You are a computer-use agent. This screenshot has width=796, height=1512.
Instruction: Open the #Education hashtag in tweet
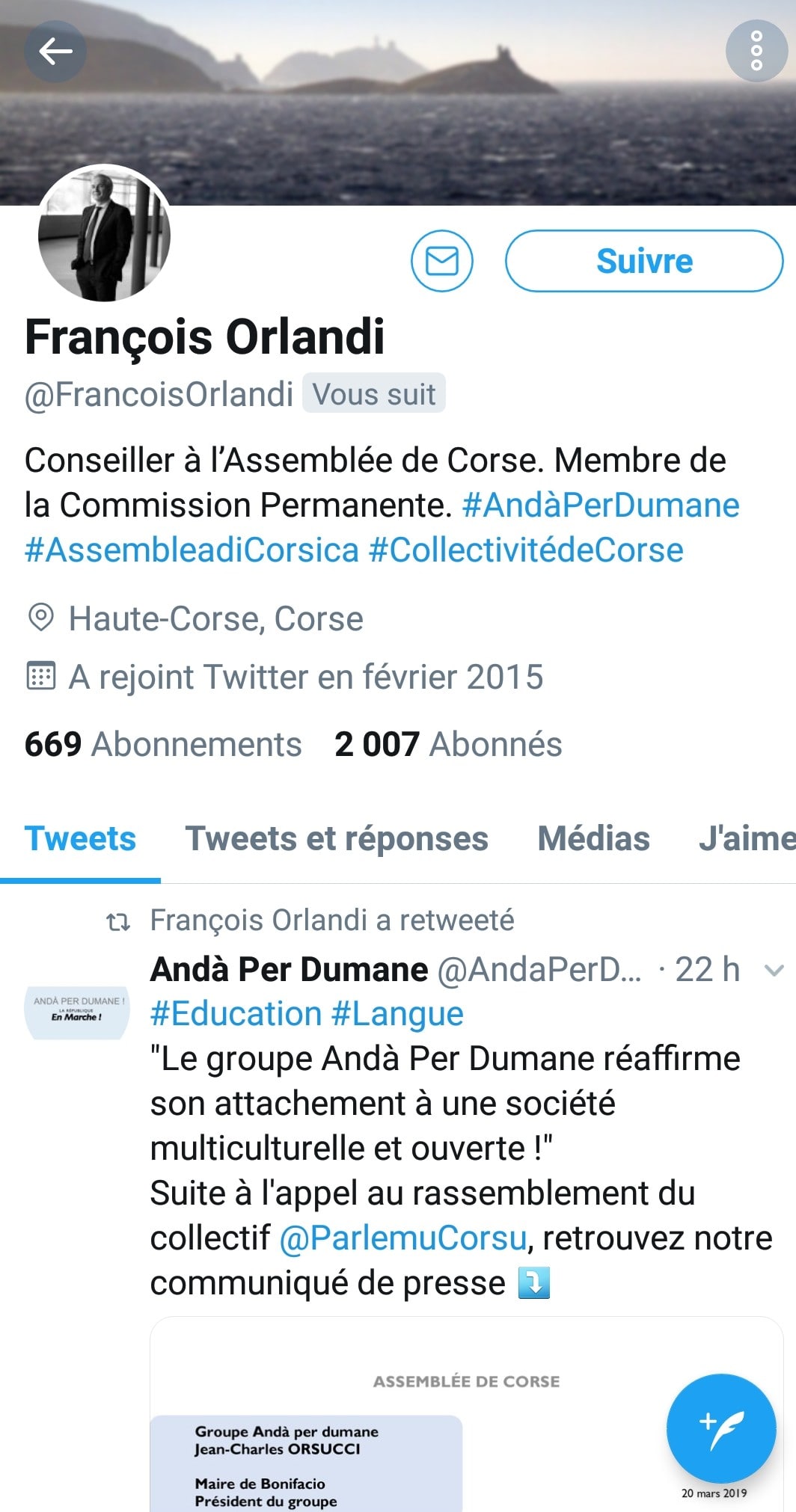(x=236, y=1014)
